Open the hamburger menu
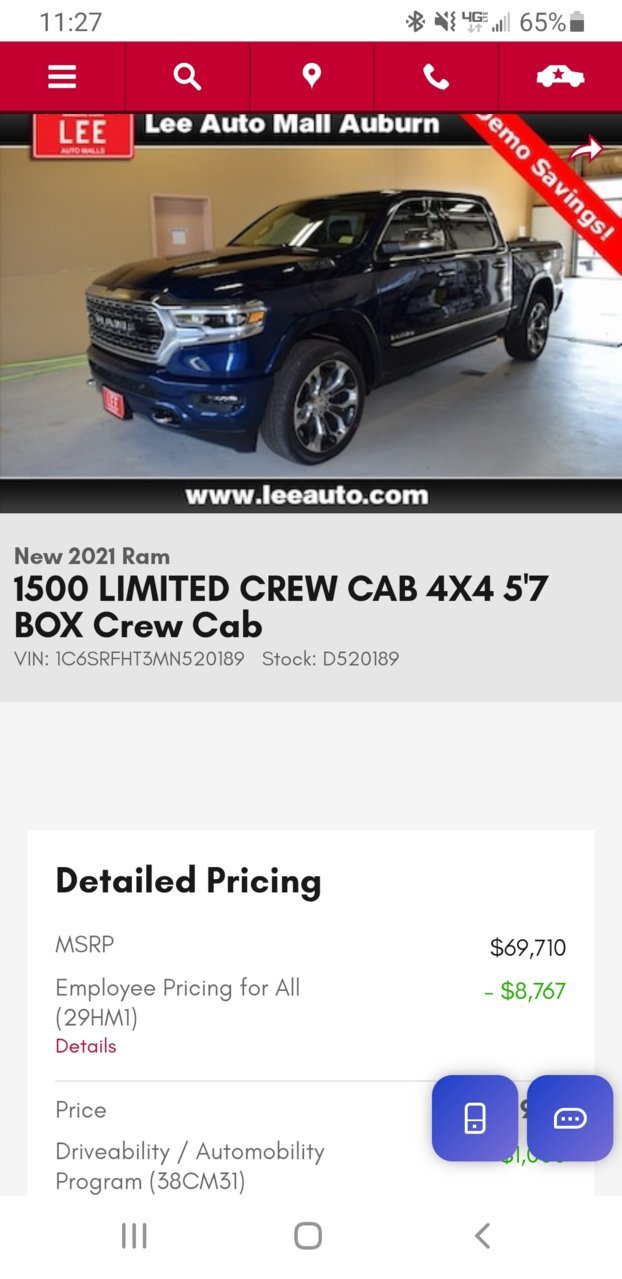Image resolution: width=622 pixels, height=1279 pixels. (62, 76)
